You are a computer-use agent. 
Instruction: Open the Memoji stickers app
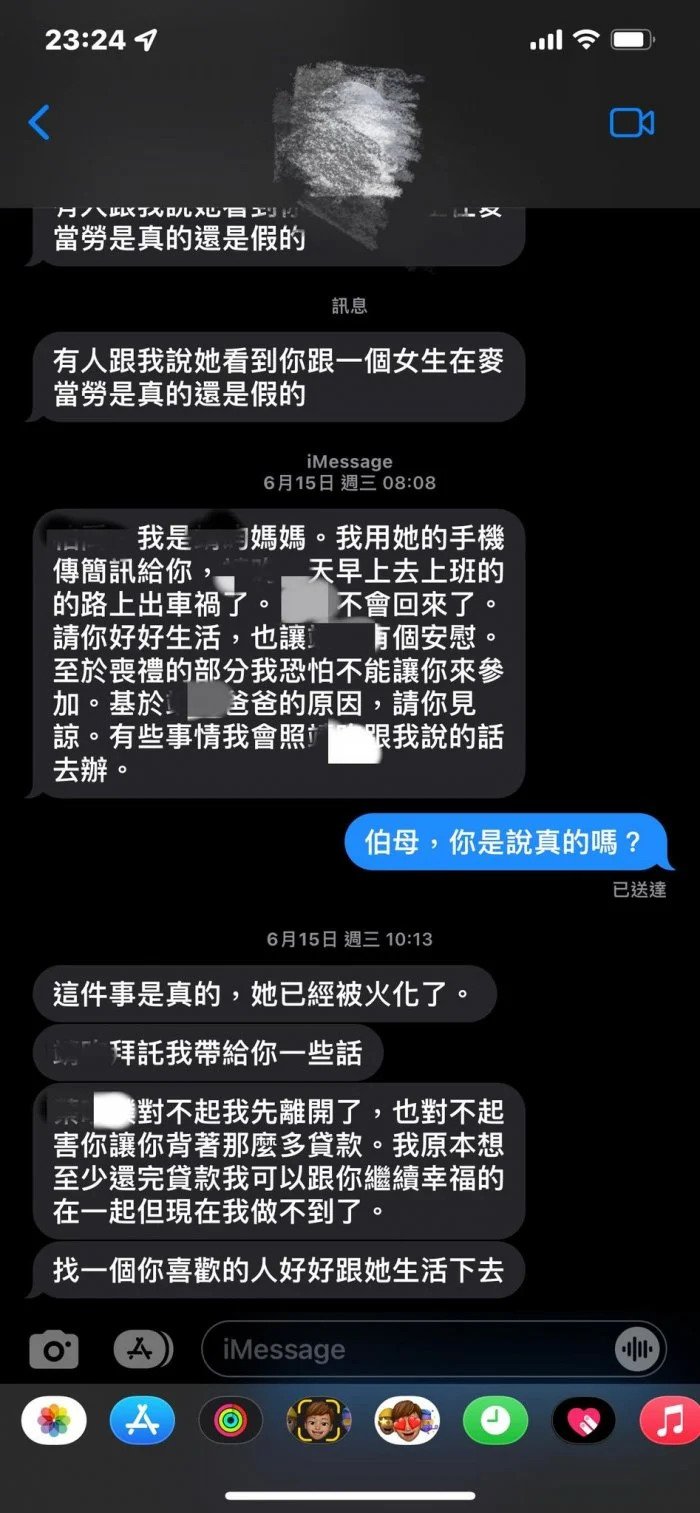click(x=407, y=1421)
